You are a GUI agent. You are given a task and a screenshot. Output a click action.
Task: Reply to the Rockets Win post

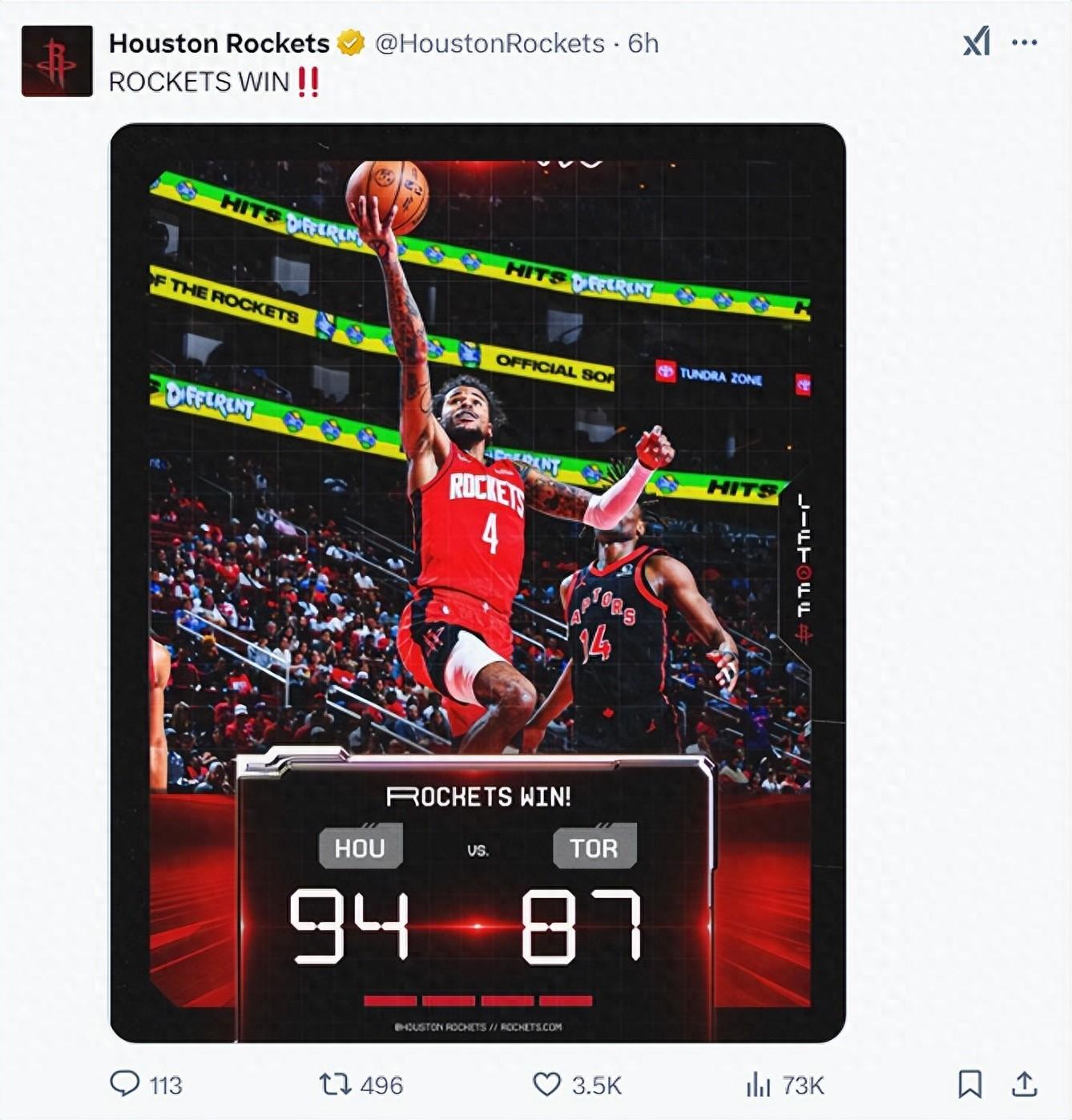click(x=125, y=1084)
